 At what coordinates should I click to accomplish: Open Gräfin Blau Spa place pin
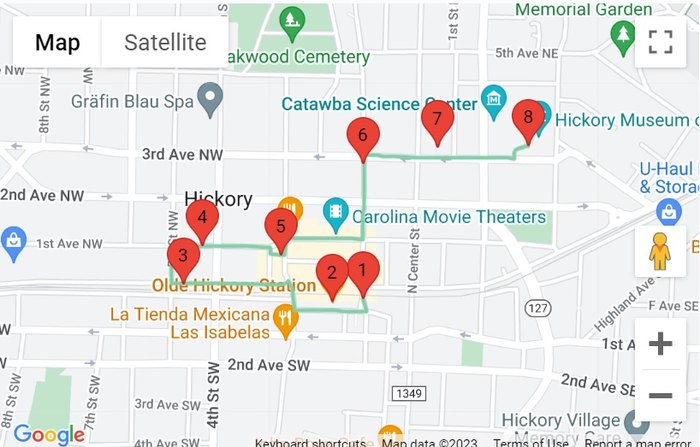coord(209,98)
